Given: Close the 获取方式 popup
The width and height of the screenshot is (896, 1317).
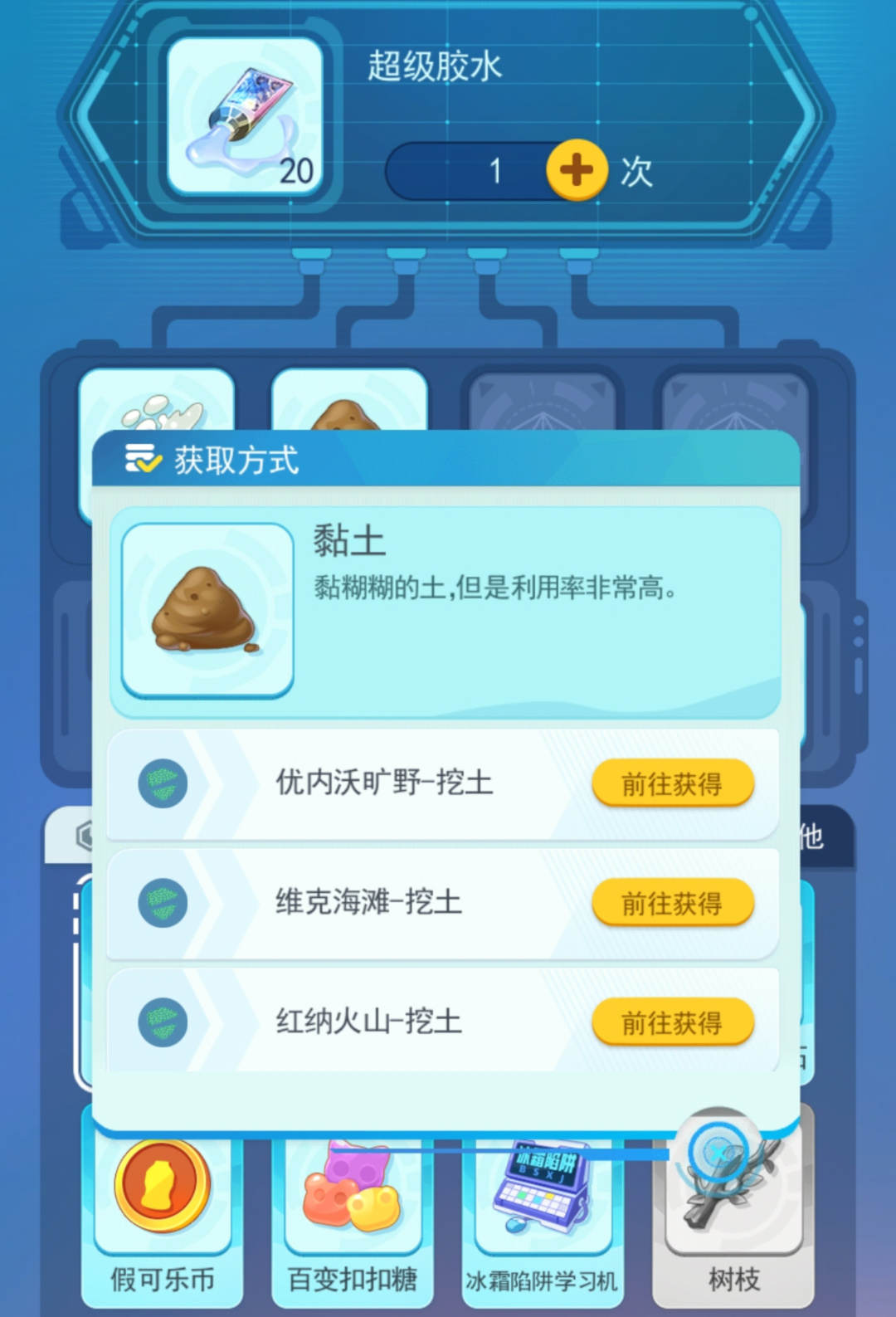Looking at the screenshot, I should [718, 1153].
